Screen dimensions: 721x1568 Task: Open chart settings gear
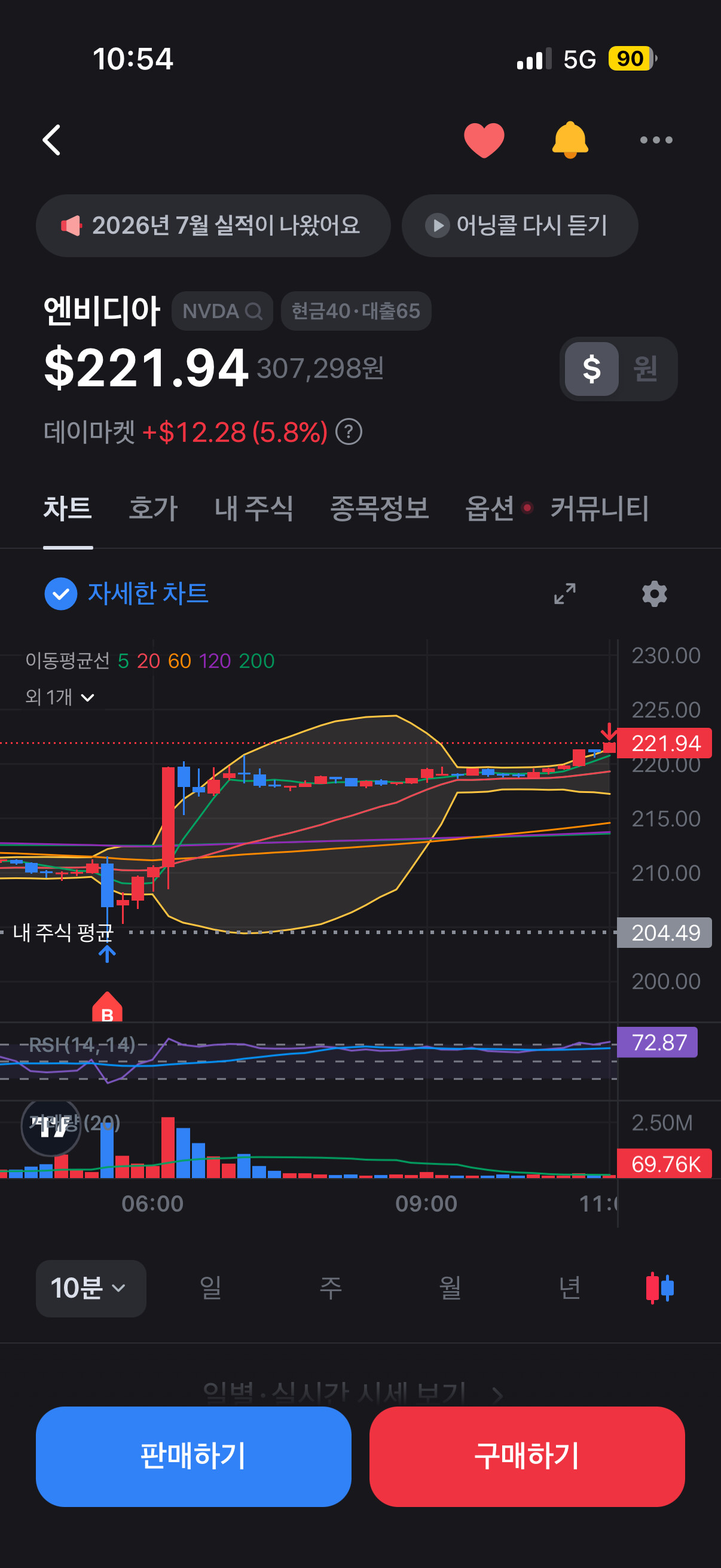654,593
